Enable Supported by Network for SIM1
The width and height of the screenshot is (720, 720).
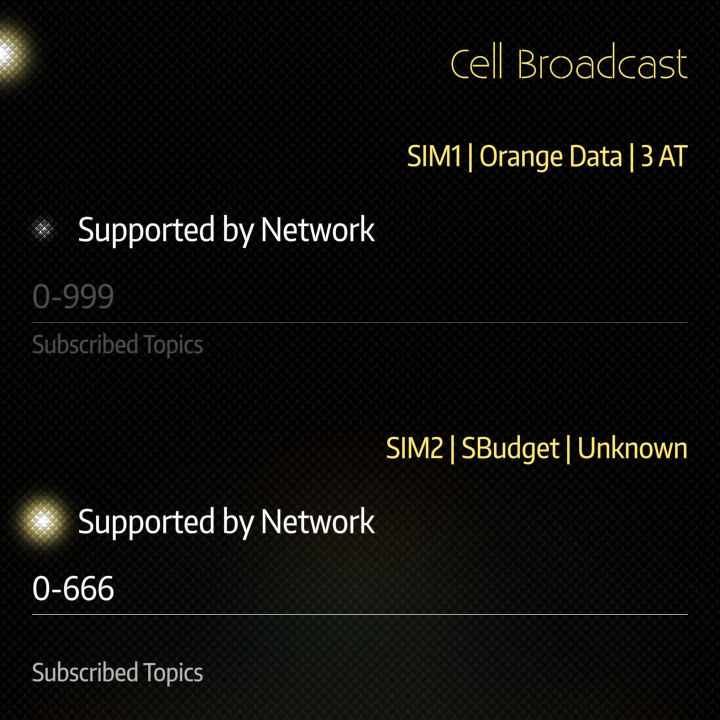[44, 230]
